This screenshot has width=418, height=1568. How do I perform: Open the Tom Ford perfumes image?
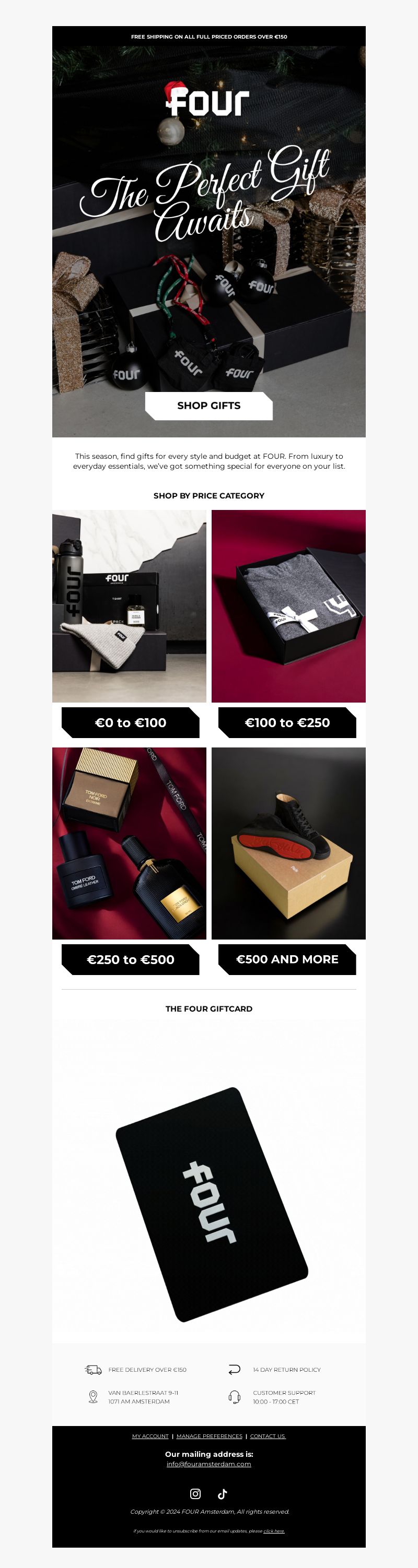[x=129, y=843]
